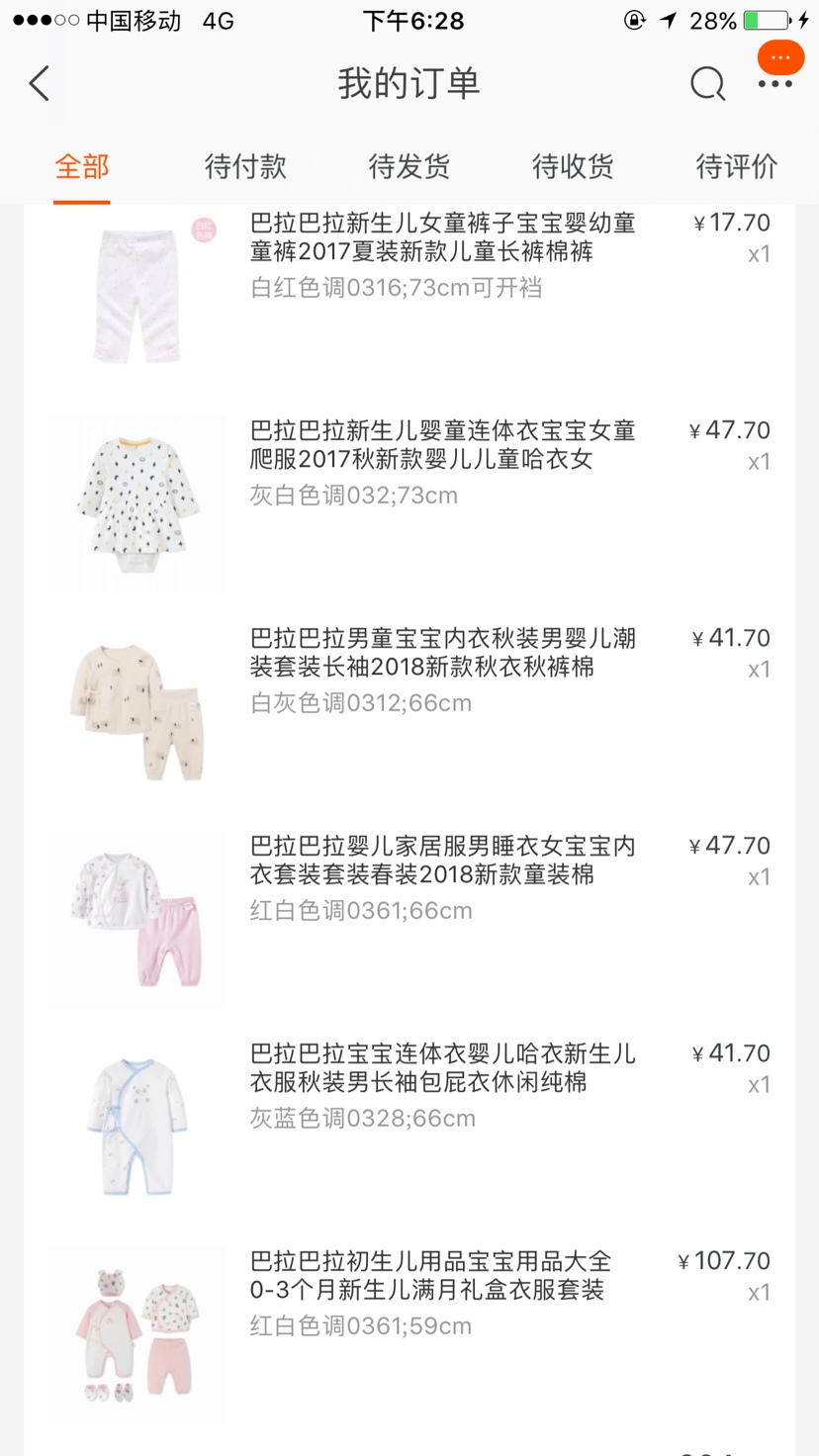Search my orders with the magnifier
Viewport: 819px width, 1456px height.
click(707, 84)
